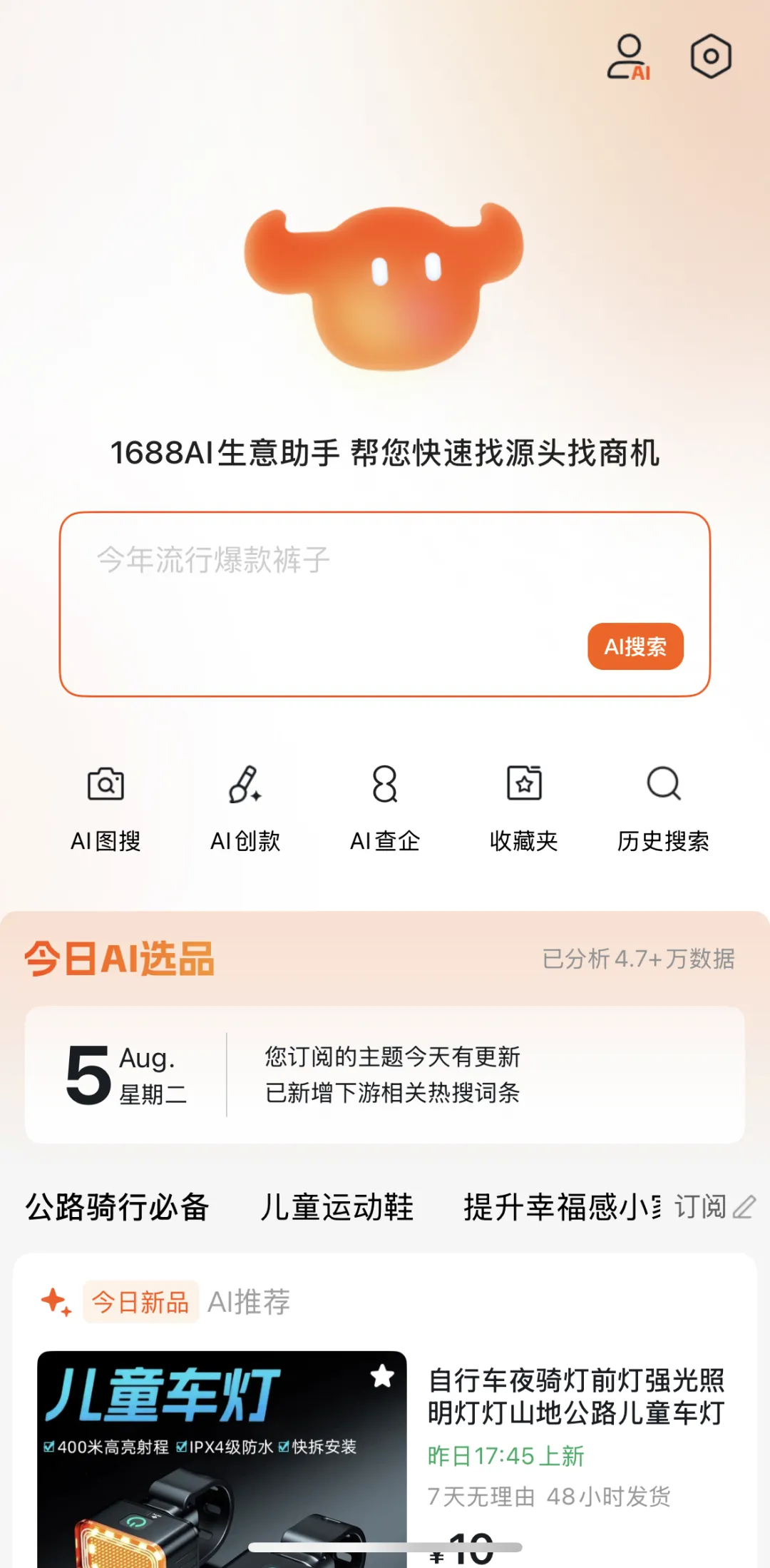The image size is (770, 1568).
Task: Select the 今日新品 tab
Action: 140,1302
